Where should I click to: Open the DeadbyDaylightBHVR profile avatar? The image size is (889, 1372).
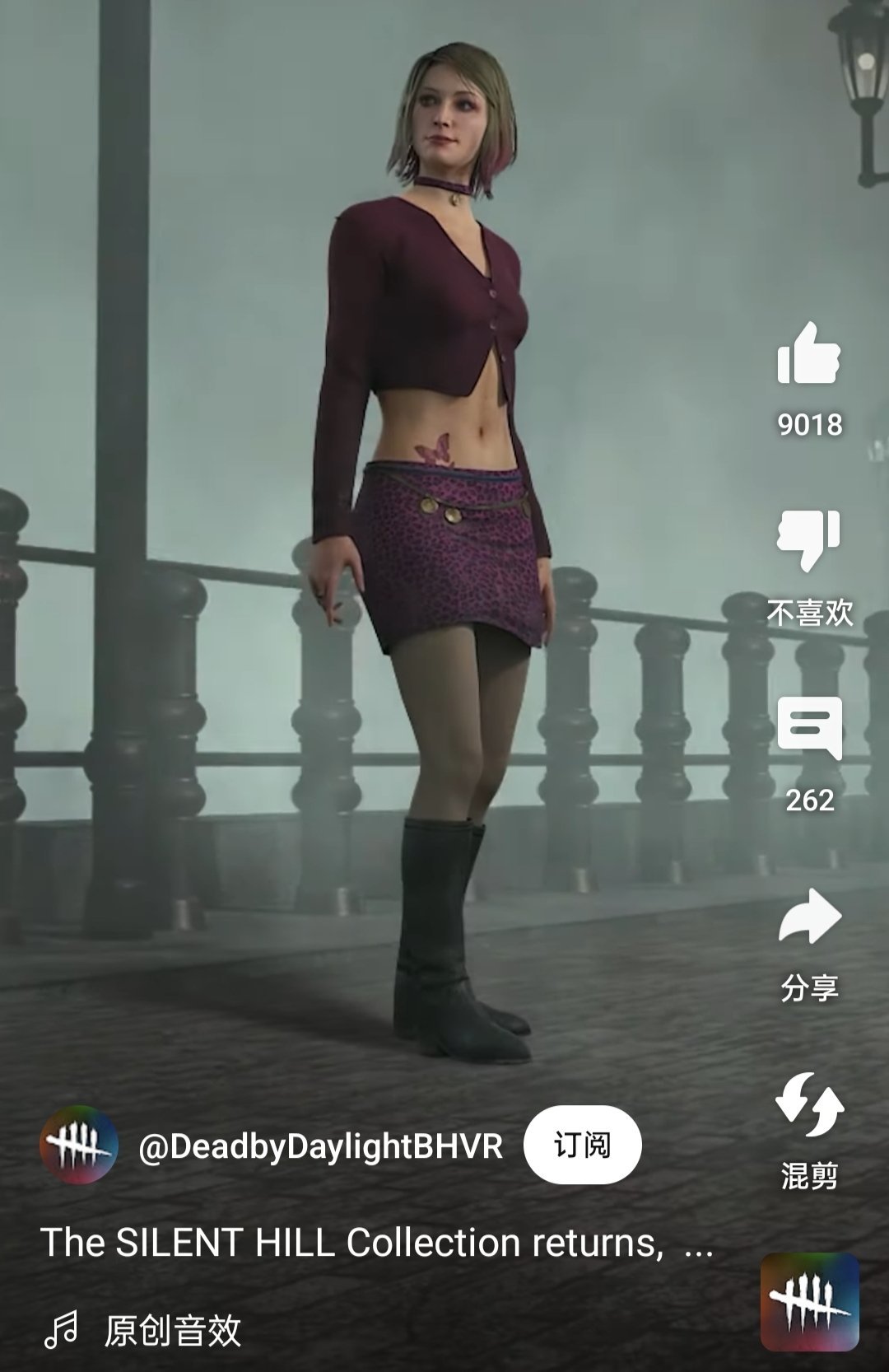click(79, 1145)
